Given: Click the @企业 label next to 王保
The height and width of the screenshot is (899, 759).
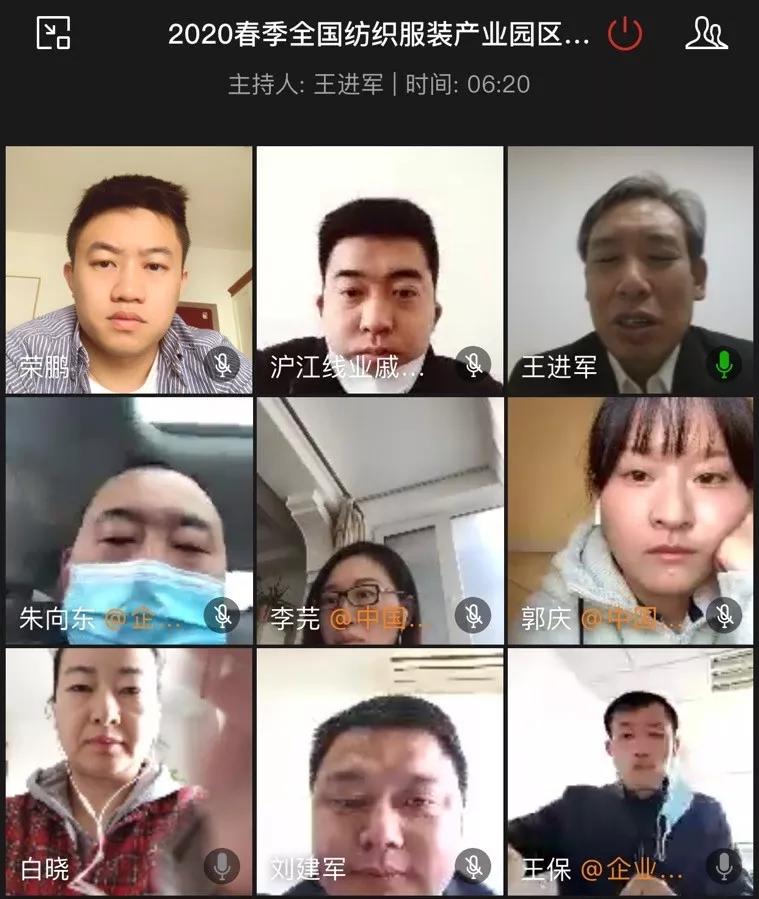Looking at the screenshot, I should (x=631, y=868).
